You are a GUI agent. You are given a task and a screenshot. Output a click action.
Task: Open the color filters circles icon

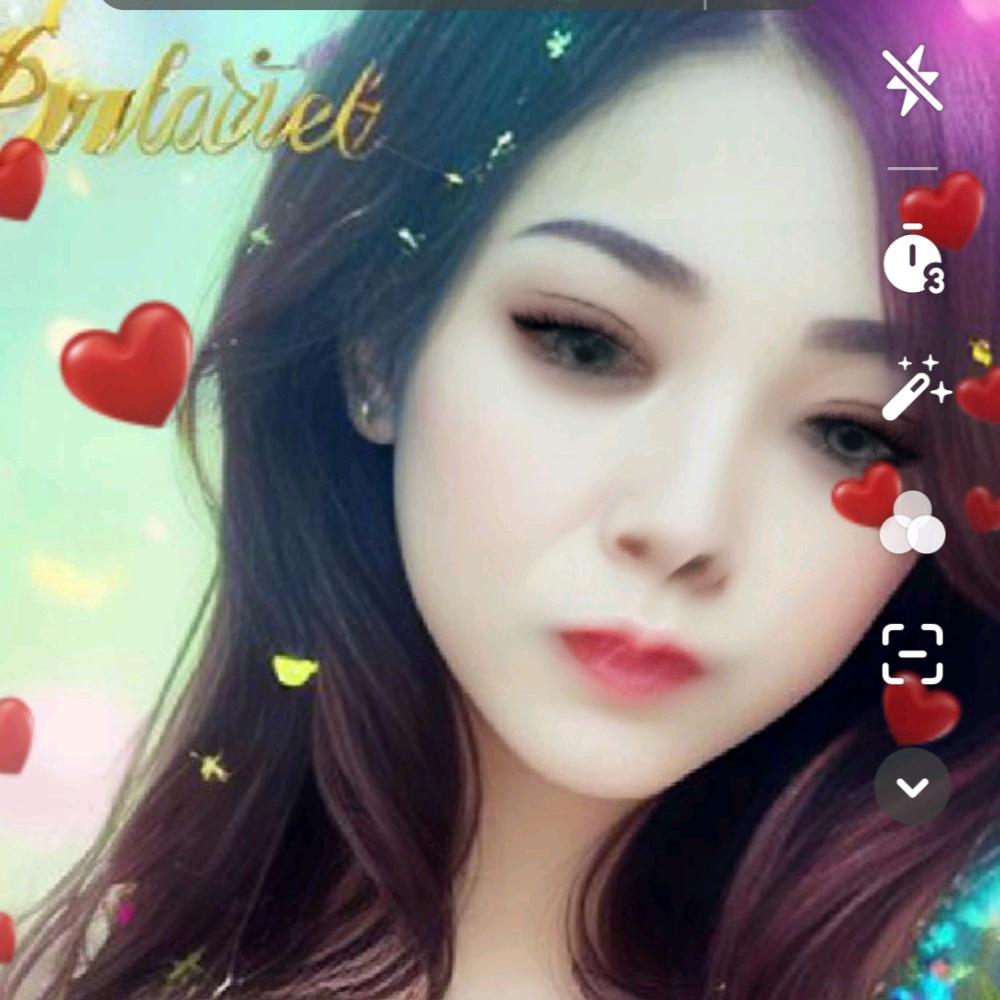point(912,524)
